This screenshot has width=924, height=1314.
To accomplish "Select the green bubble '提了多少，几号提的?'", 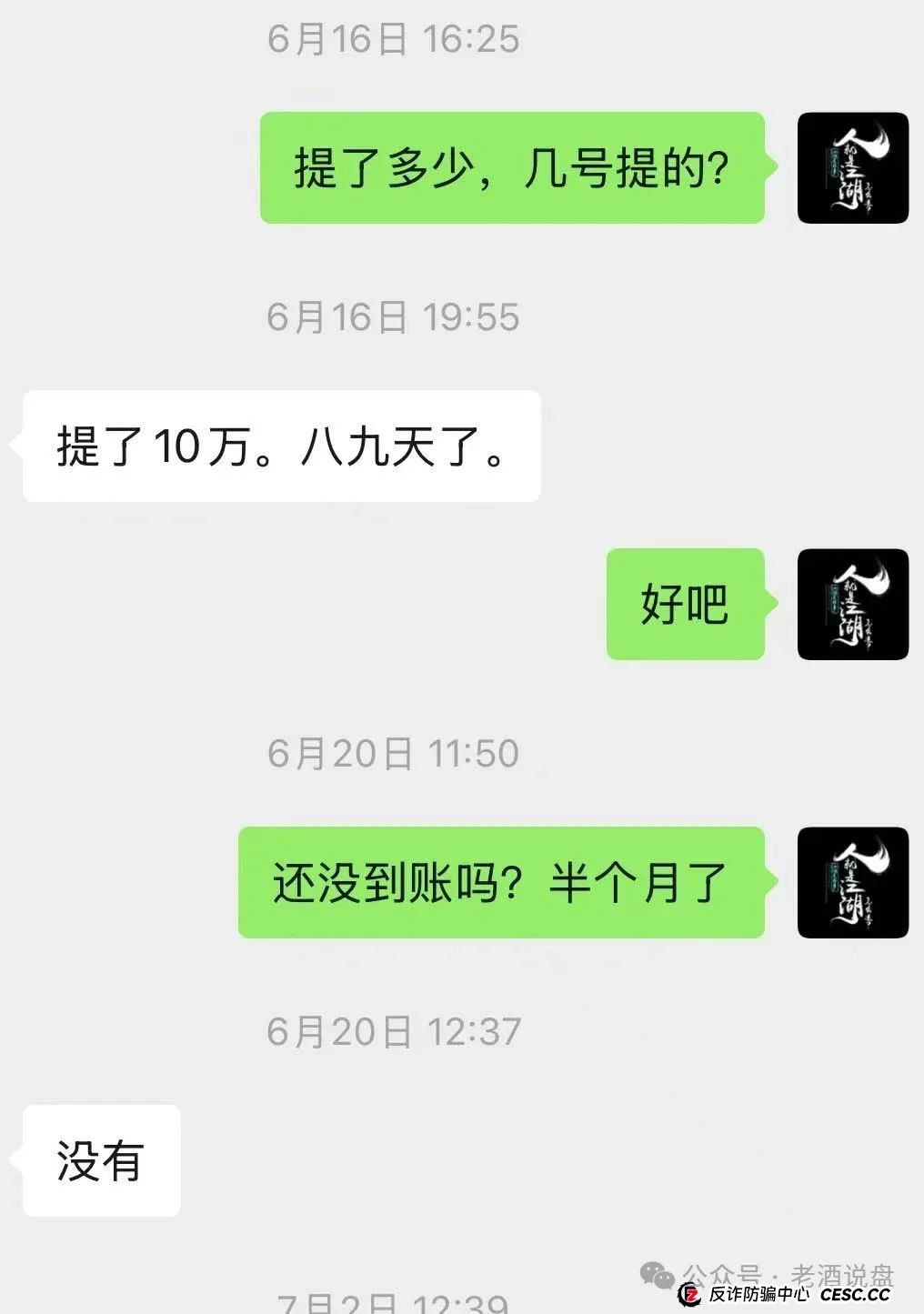I will [x=513, y=167].
